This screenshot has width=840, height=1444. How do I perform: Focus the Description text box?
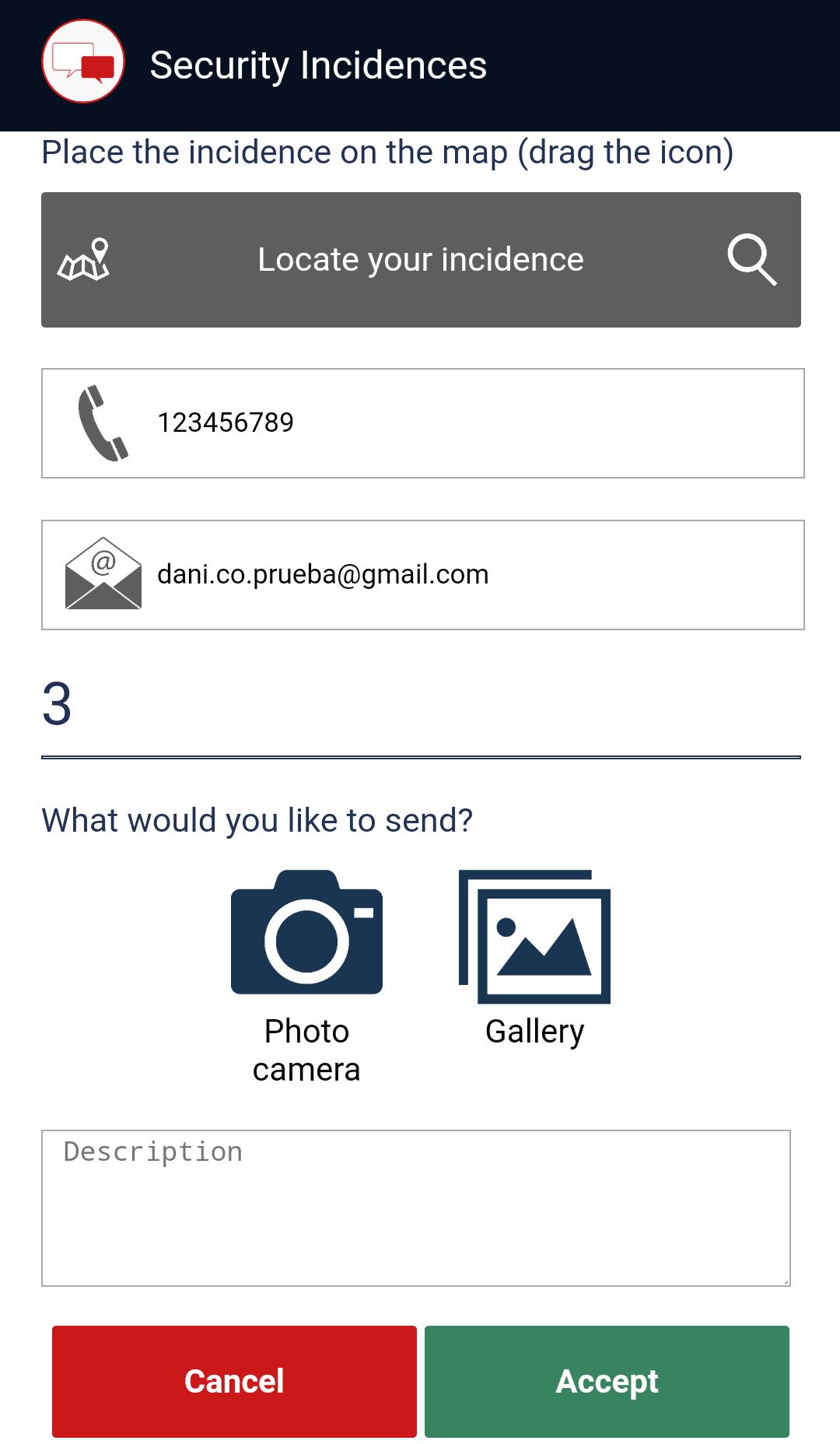coord(416,1208)
